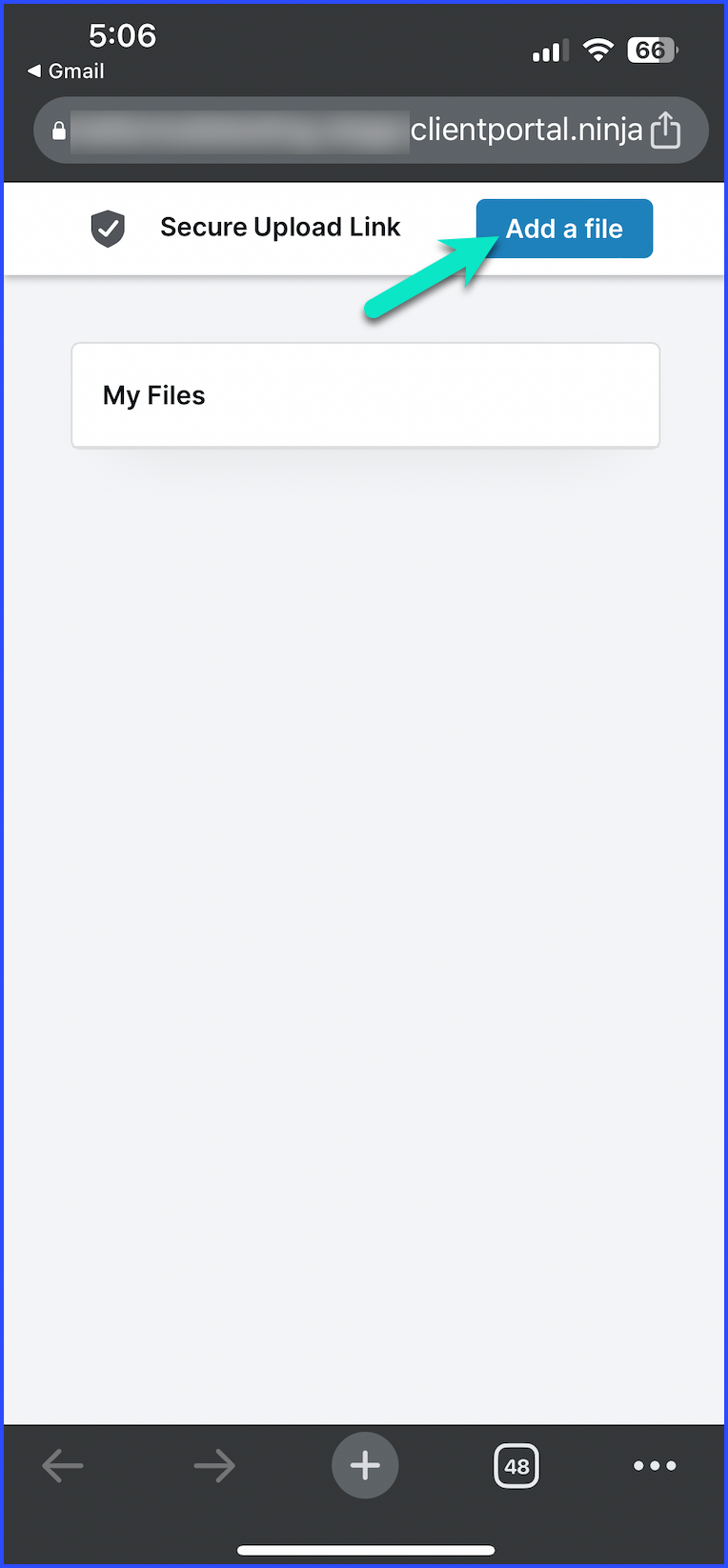
Task: Open the browser three-dot menu
Action: [x=656, y=1466]
